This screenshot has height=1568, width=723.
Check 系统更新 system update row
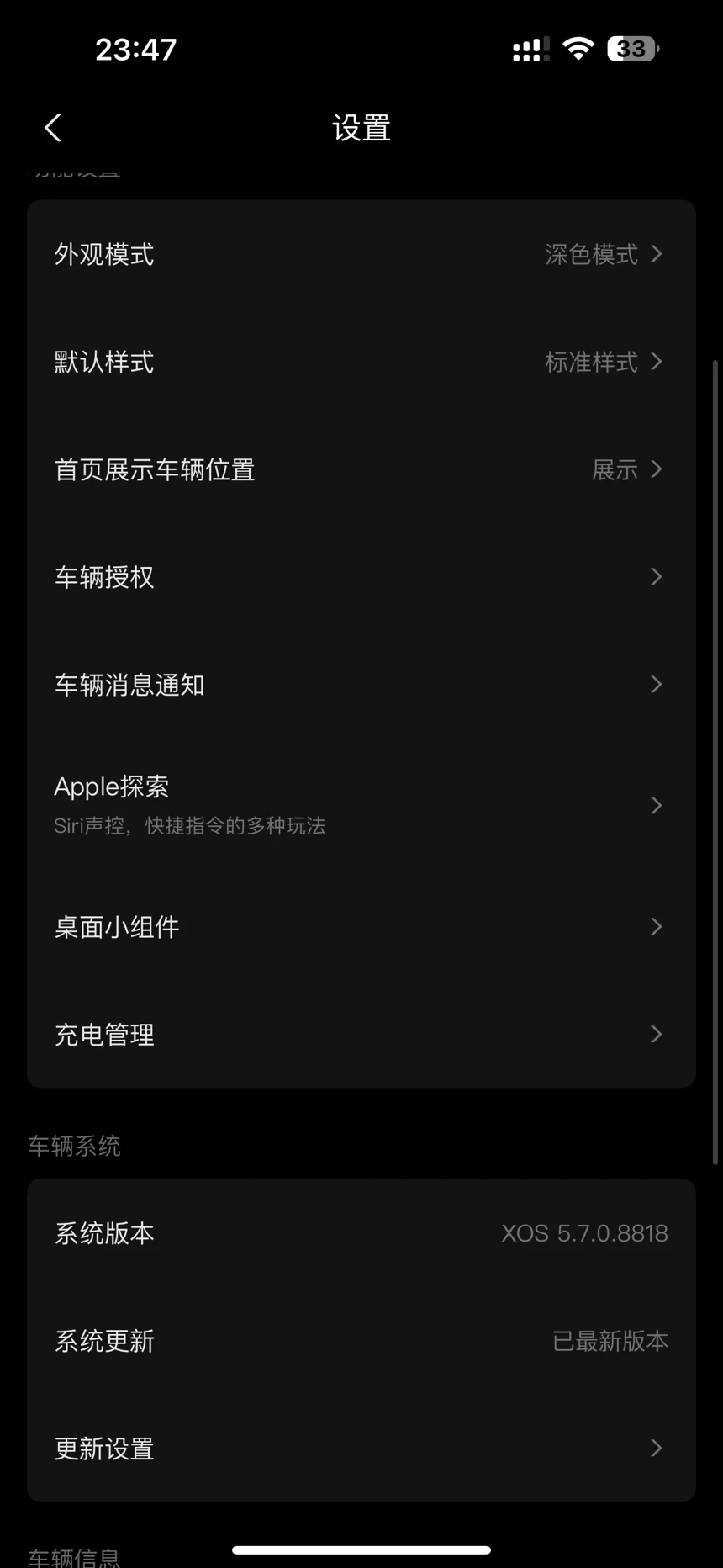click(361, 1341)
